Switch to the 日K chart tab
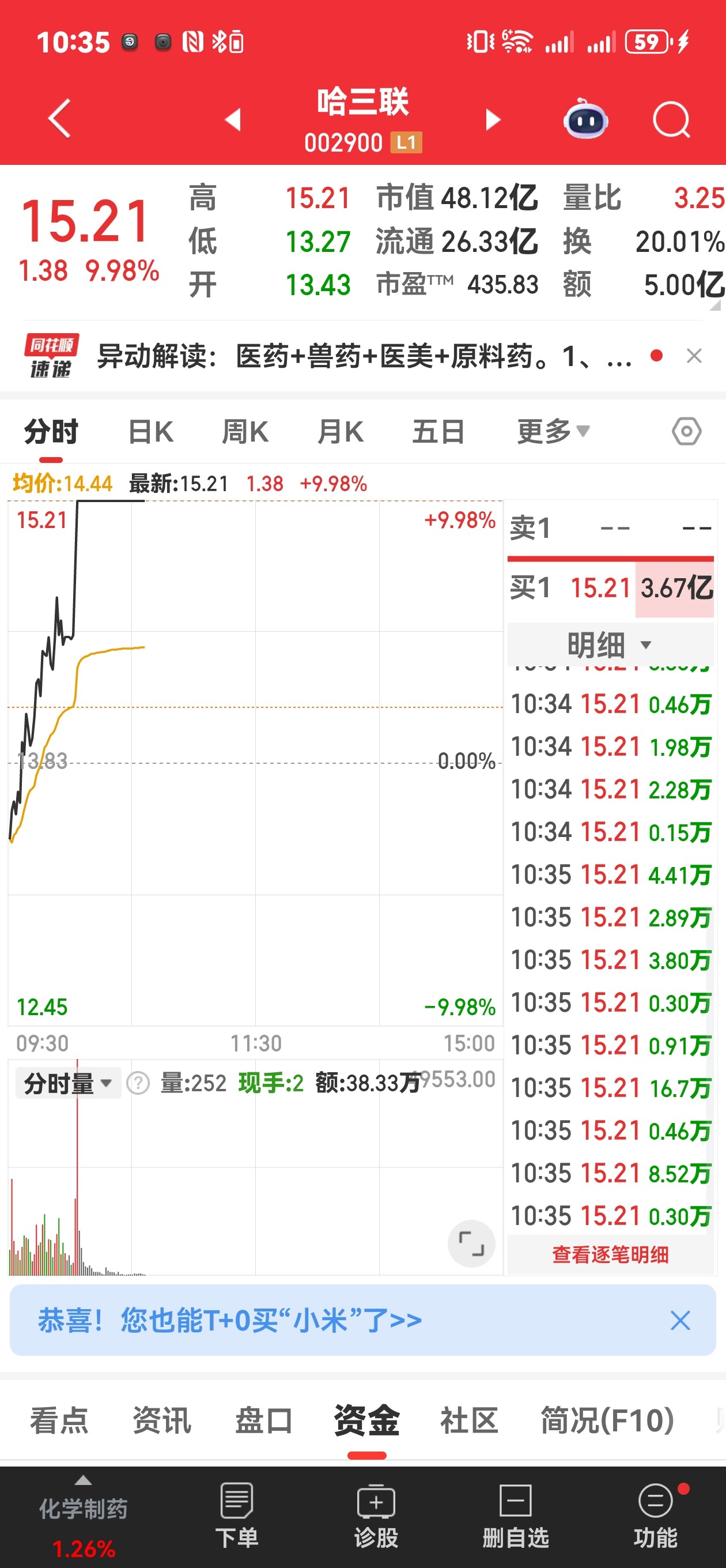Screen dimensions: 726x1568 151,432
